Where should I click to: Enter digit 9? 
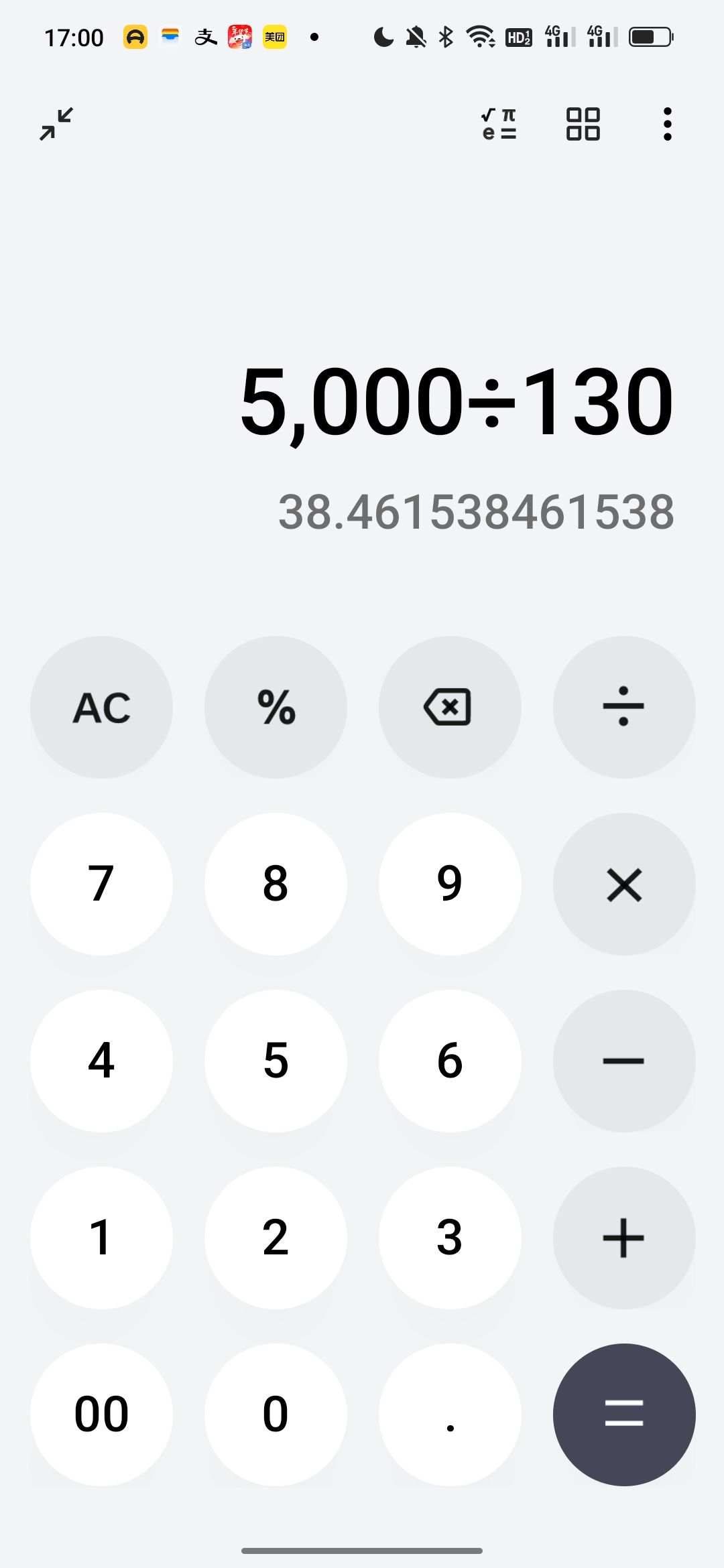pyautogui.click(x=449, y=884)
